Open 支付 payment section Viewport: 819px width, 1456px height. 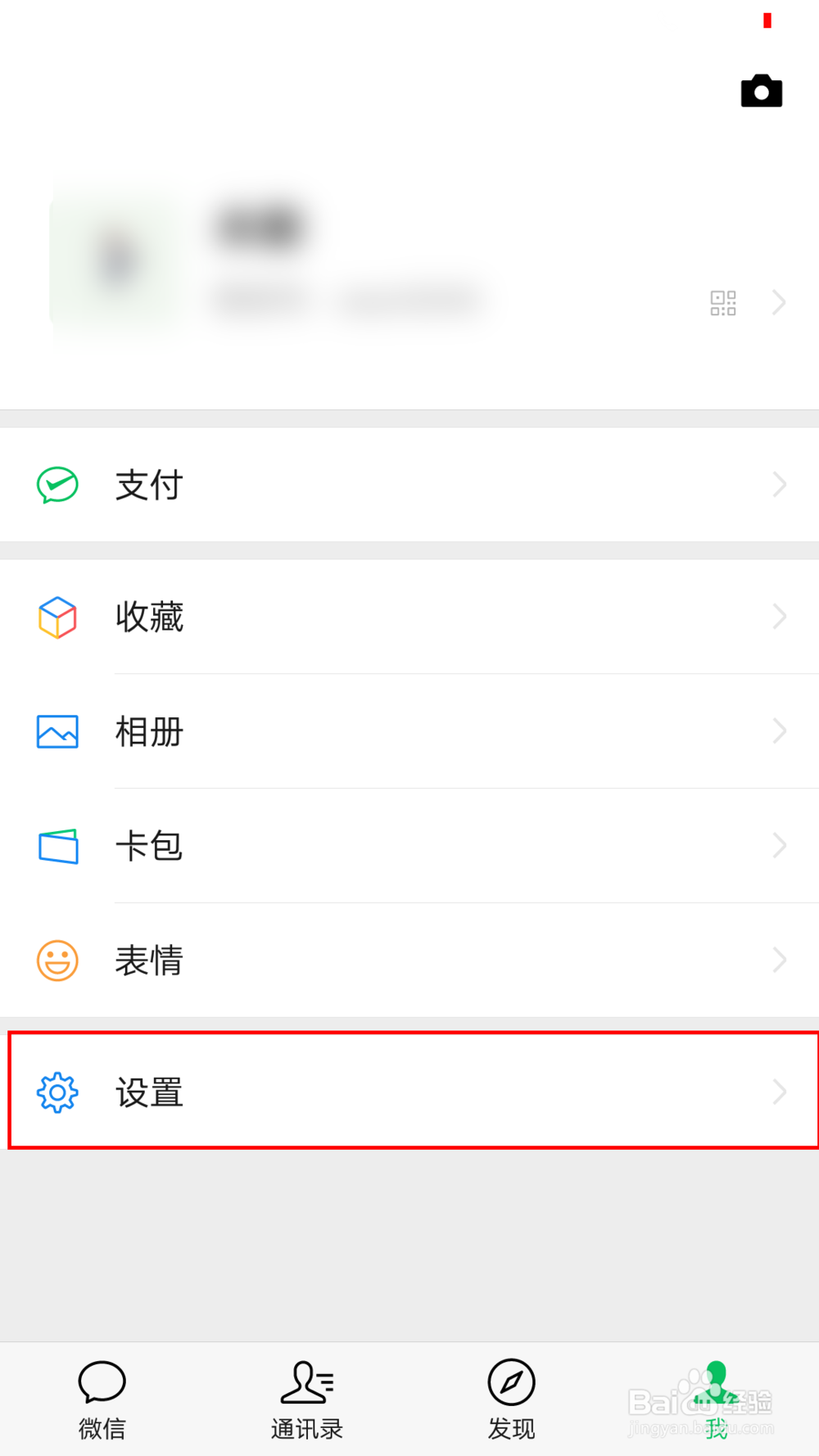(x=148, y=485)
